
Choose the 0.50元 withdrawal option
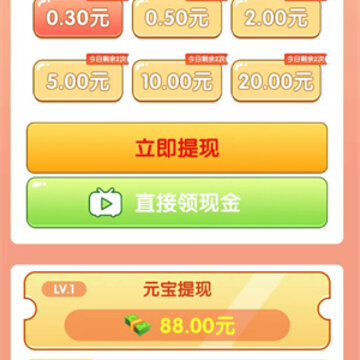pyautogui.click(x=177, y=18)
